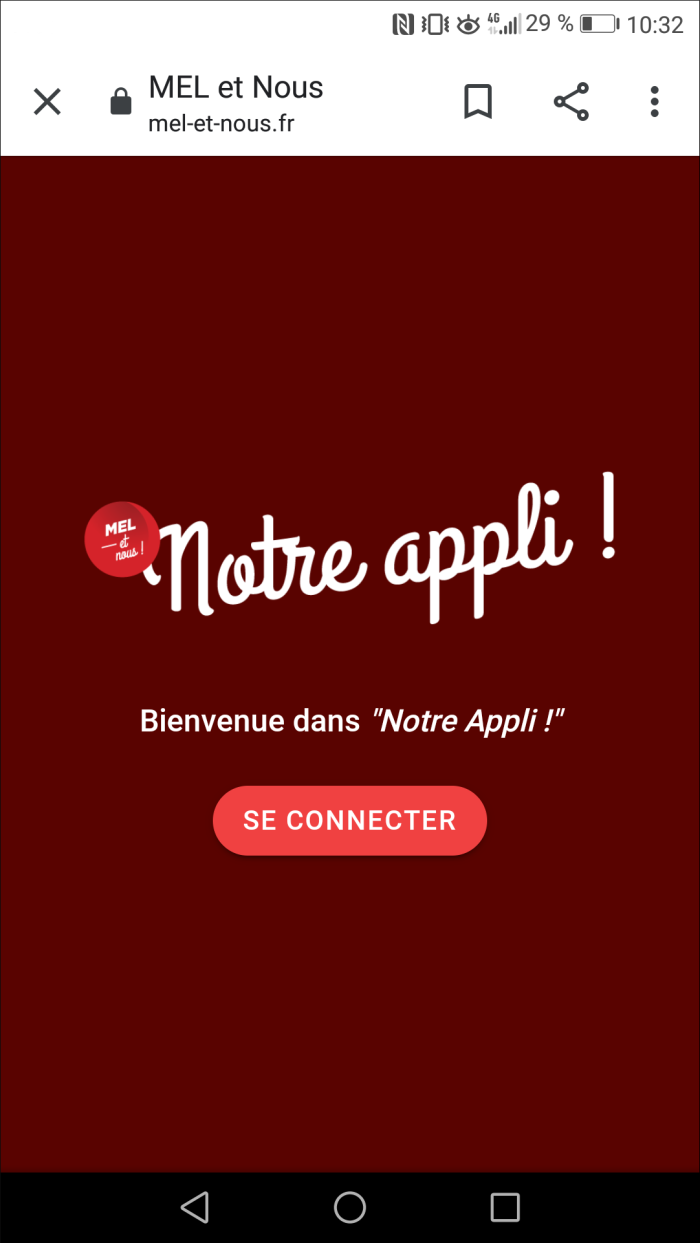
Task: Share this web page
Action: [x=571, y=101]
